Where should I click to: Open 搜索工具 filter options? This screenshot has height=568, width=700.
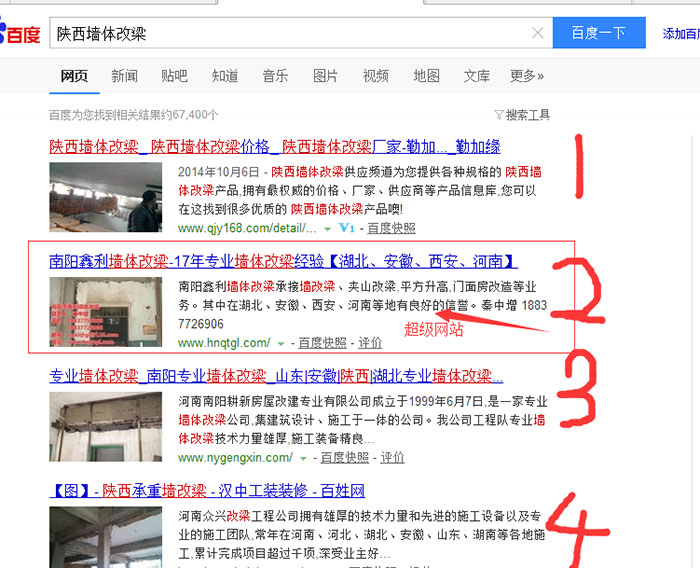[x=522, y=115]
